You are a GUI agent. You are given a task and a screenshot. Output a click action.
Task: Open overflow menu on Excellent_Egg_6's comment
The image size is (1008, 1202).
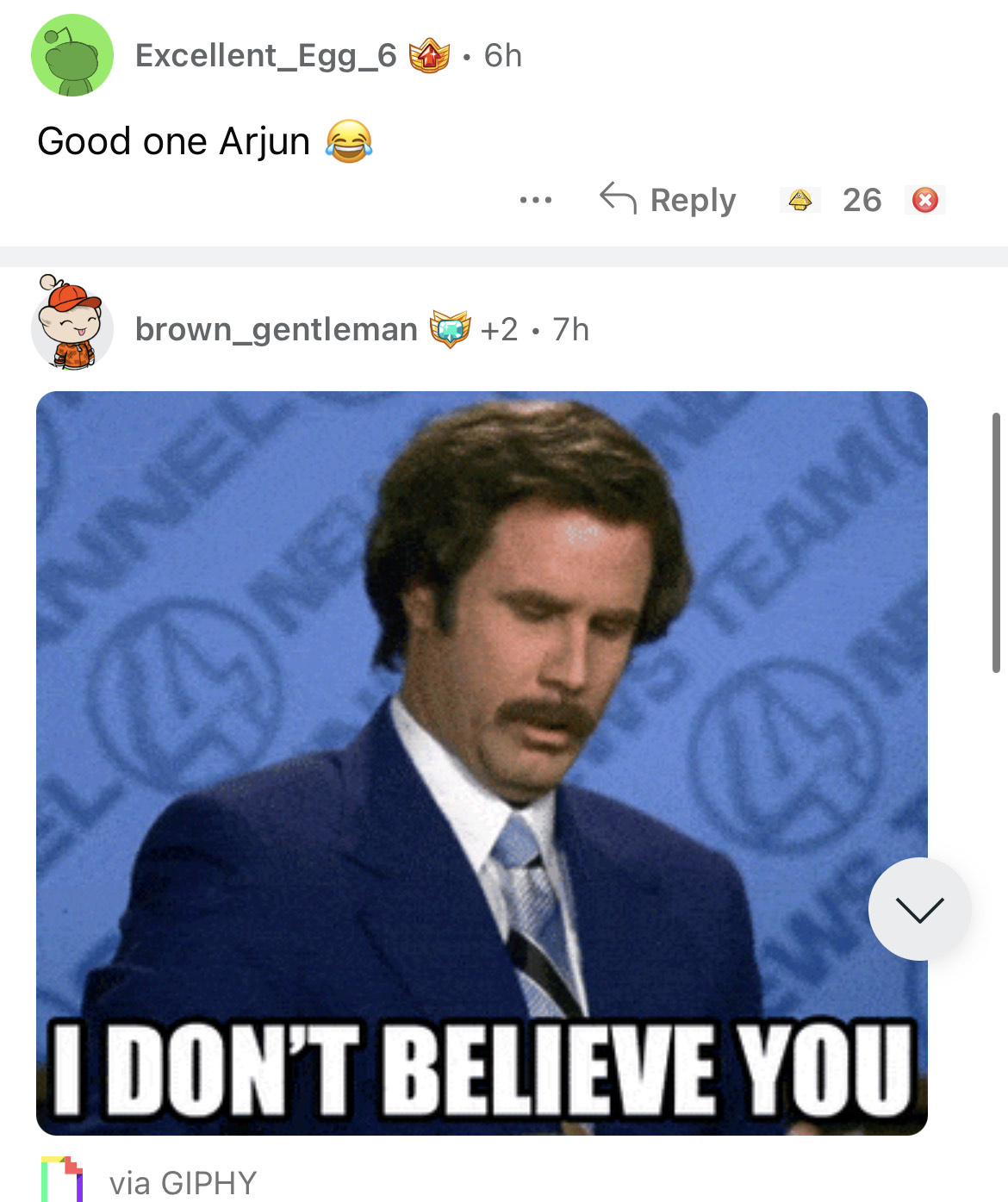[536, 200]
